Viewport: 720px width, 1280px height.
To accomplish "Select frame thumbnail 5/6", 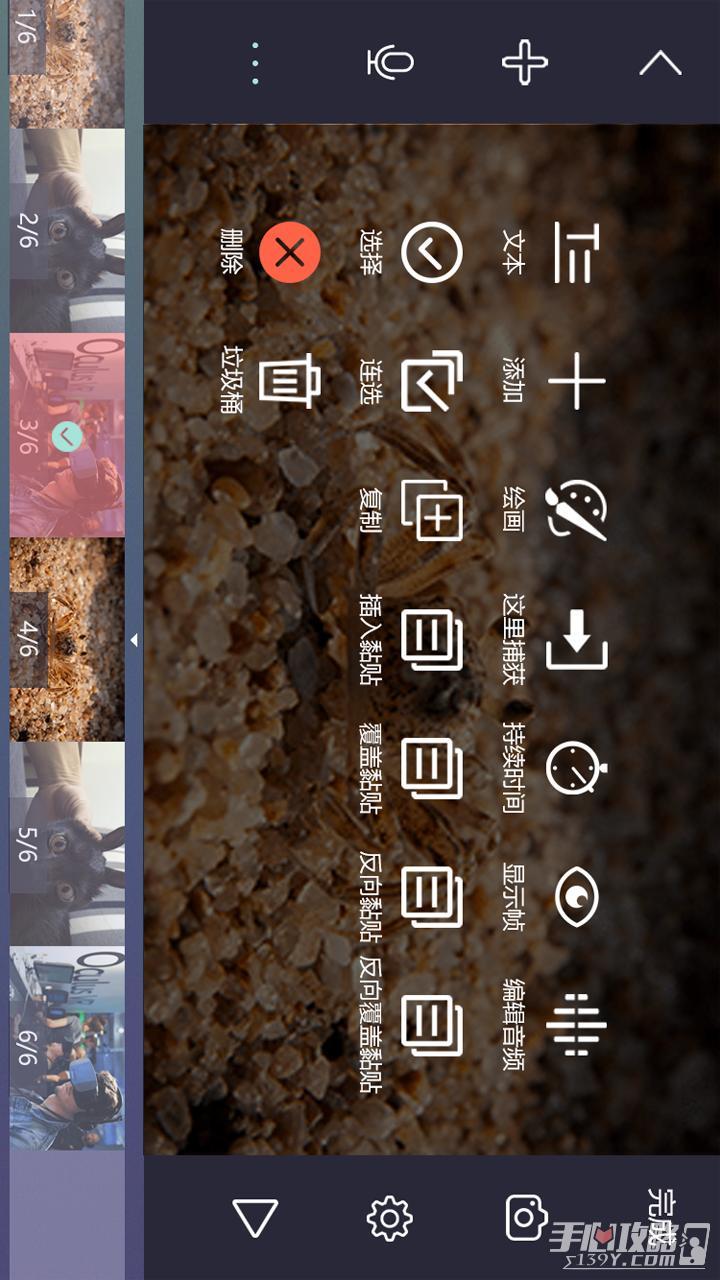I will [67, 843].
